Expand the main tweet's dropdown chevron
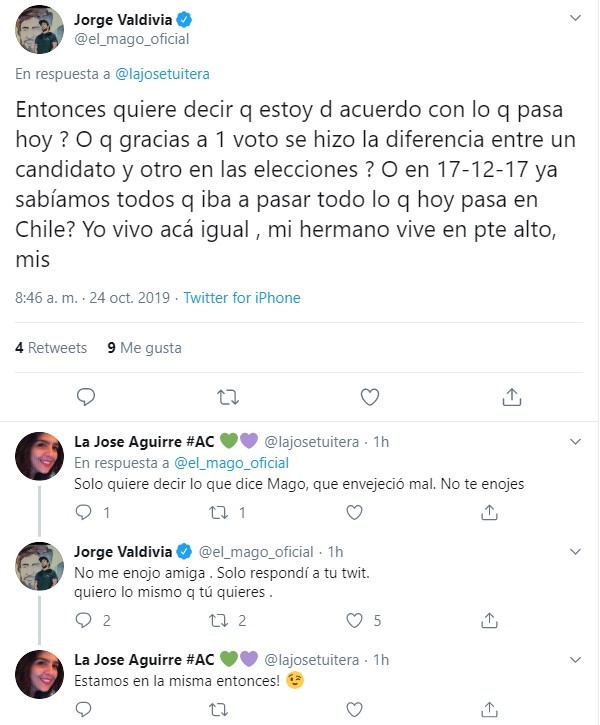Image resolution: width=600 pixels, height=725 pixels. [576, 18]
